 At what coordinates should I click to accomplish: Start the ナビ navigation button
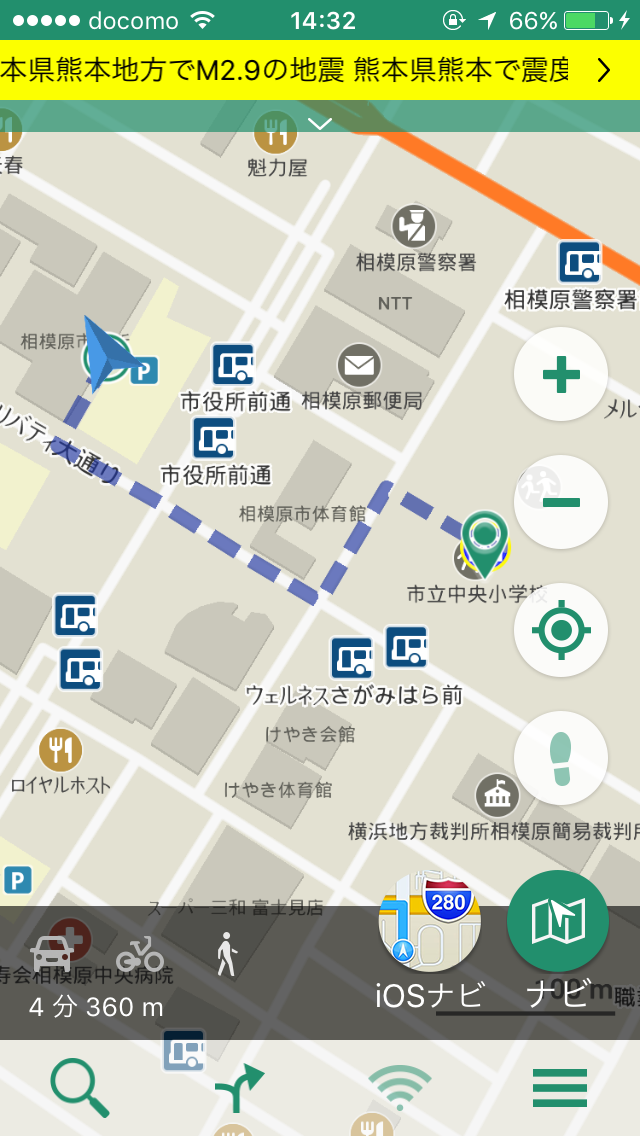point(558,922)
